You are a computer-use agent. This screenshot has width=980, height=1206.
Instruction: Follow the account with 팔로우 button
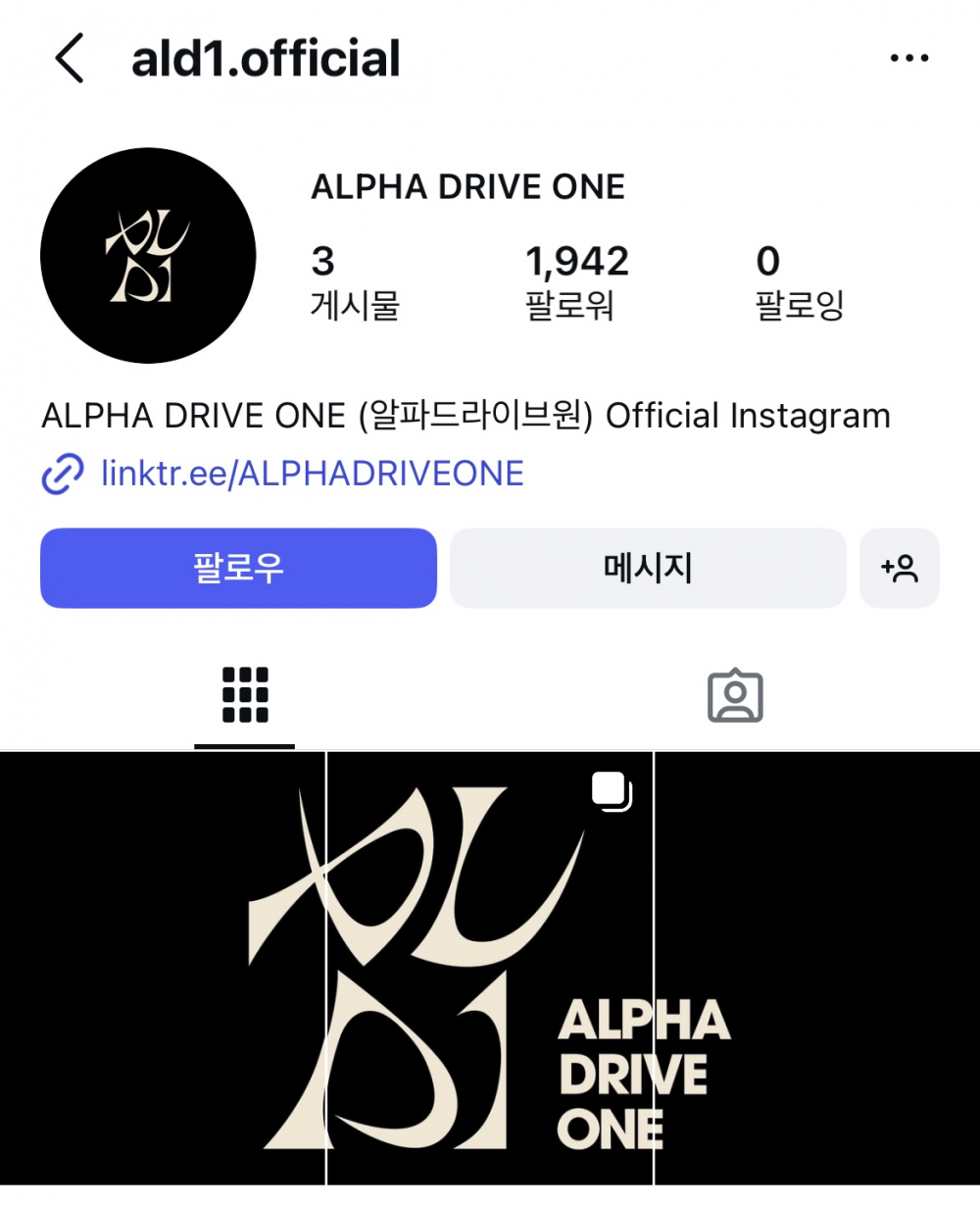(x=238, y=568)
